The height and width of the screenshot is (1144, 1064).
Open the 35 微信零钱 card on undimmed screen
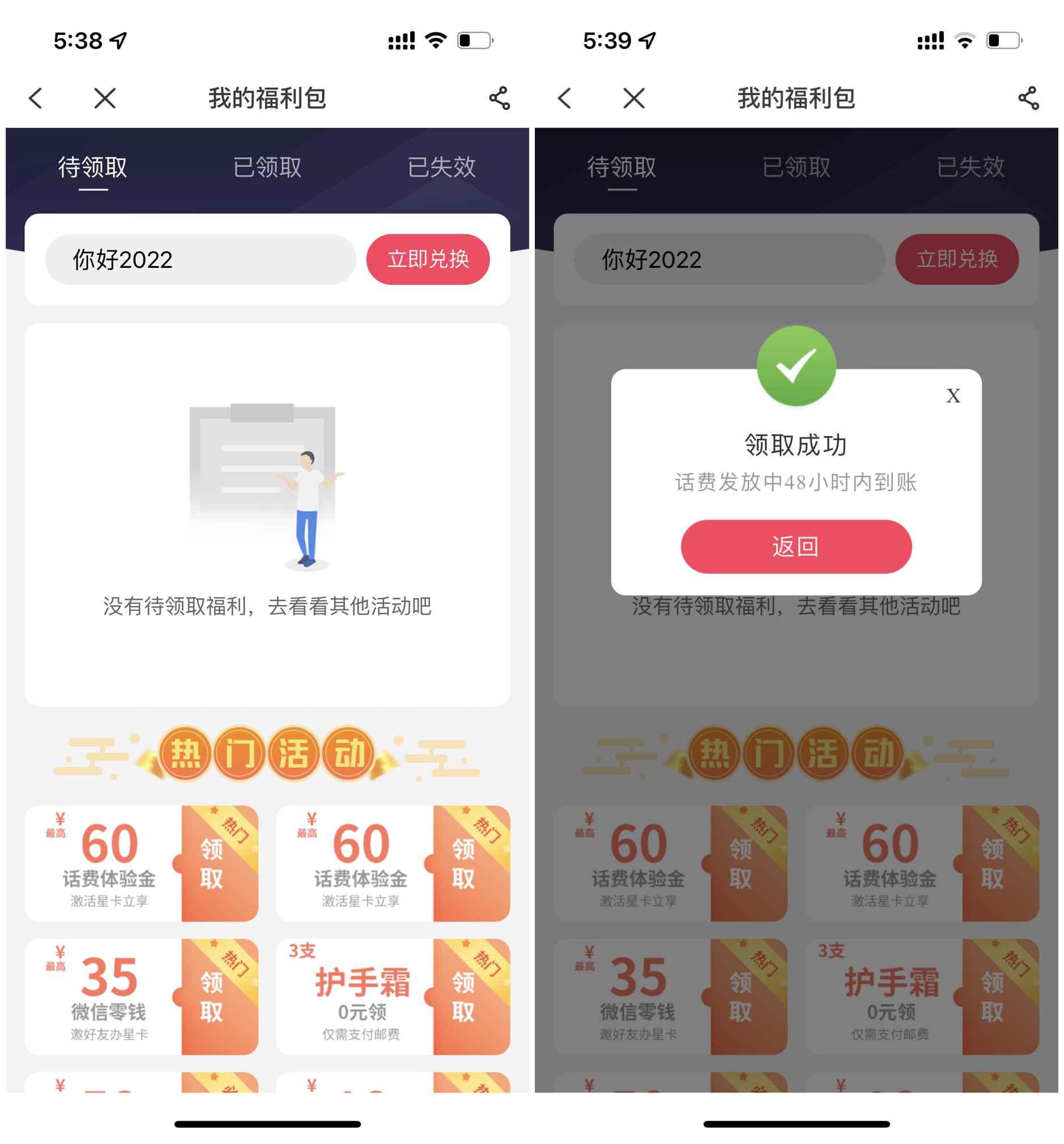[141, 996]
